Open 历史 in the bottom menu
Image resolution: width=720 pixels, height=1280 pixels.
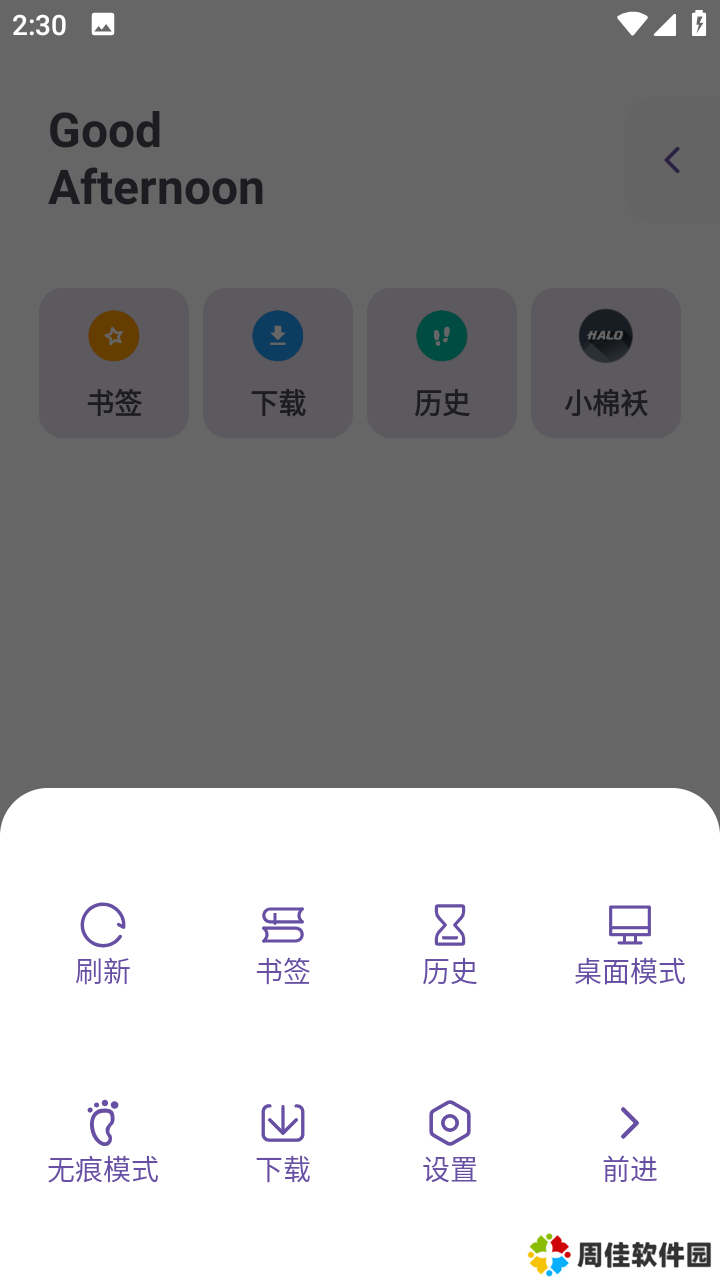pyautogui.click(x=450, y=943)
